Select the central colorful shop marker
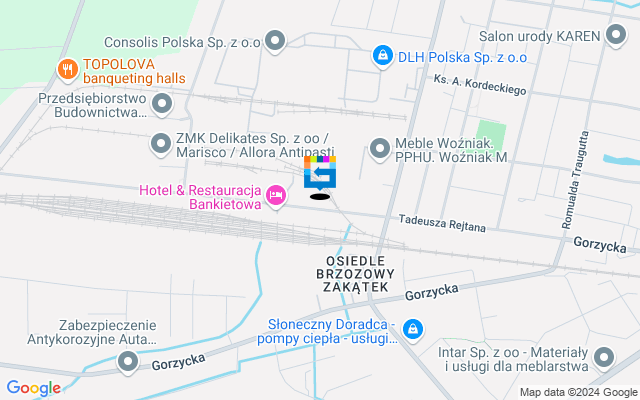The width and height of the screenshot is (640, 400). (x=320, y=174)
